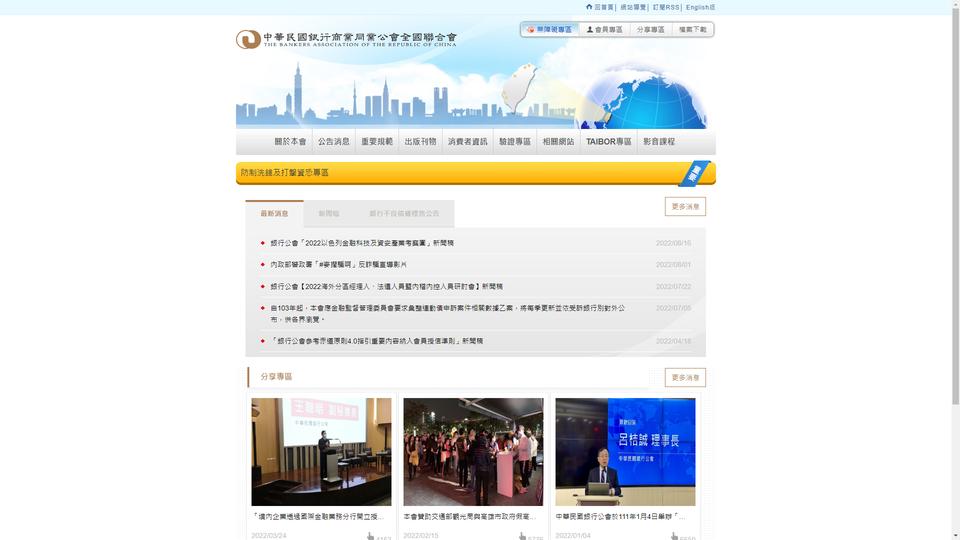The width and height of the screenshot is (960, 540).
Task: Open 公告消息 menu item
Action: coord(334,142)
